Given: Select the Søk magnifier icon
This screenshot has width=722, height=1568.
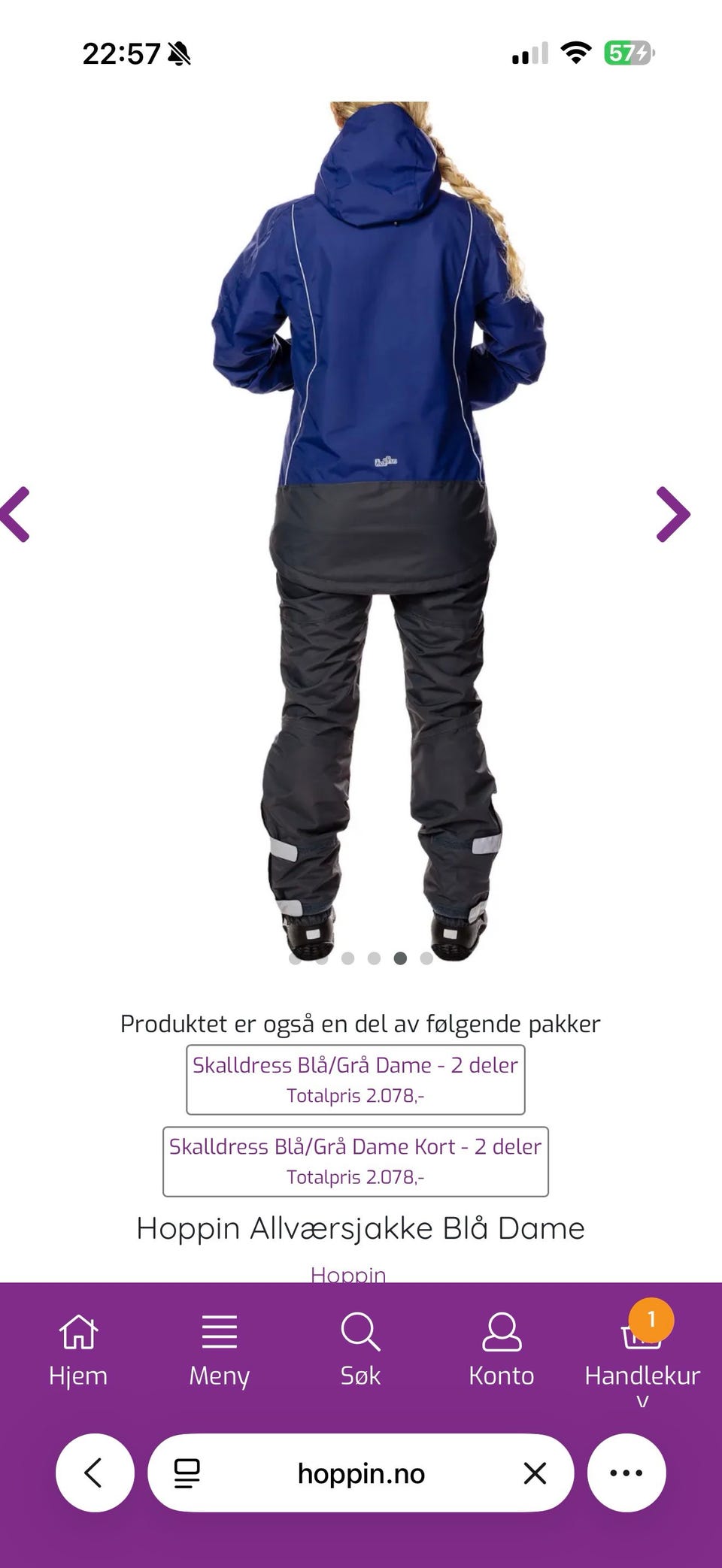Looking at the screenshot, I should coord(360,1330).
